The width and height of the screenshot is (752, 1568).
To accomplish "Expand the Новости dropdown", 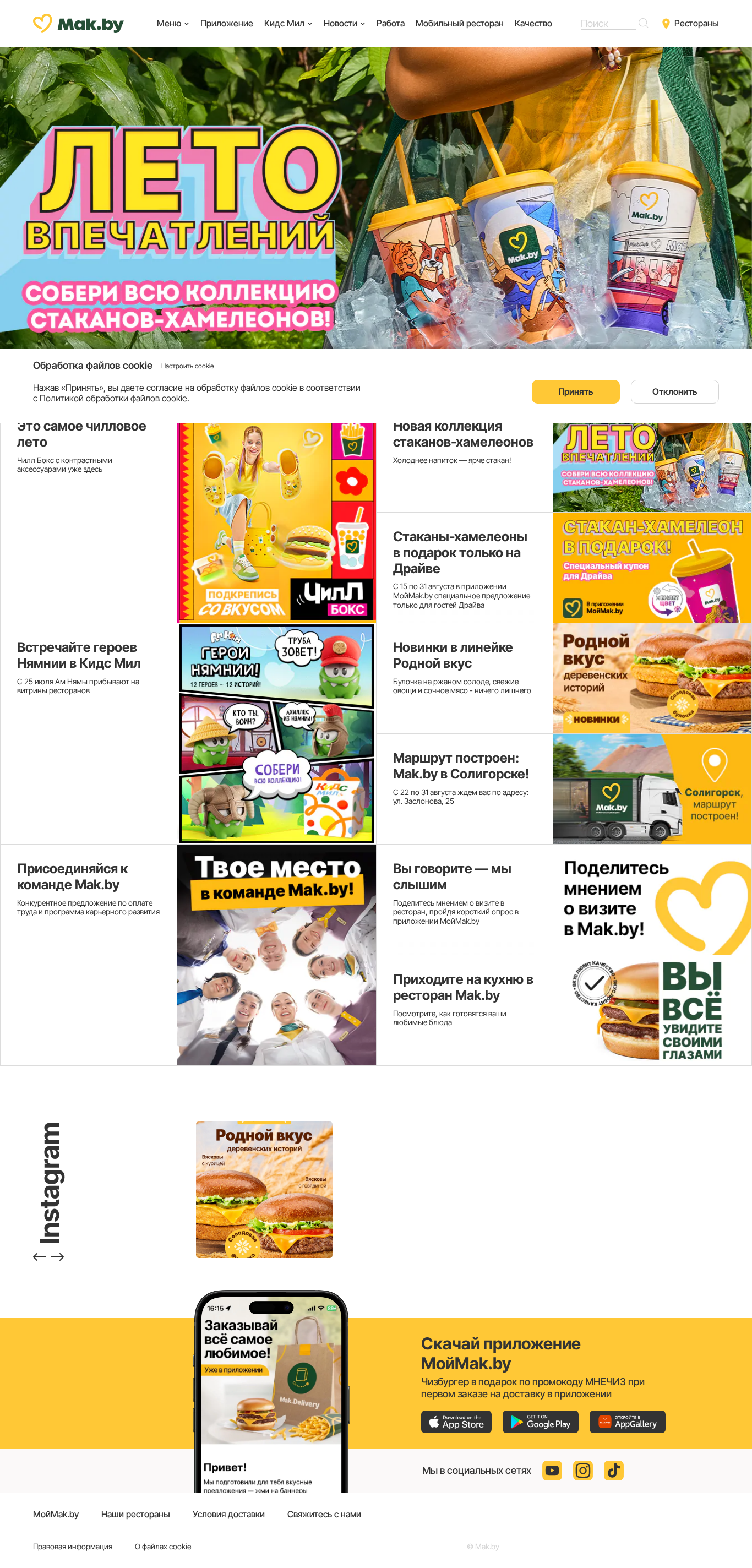I will point(344,23).
